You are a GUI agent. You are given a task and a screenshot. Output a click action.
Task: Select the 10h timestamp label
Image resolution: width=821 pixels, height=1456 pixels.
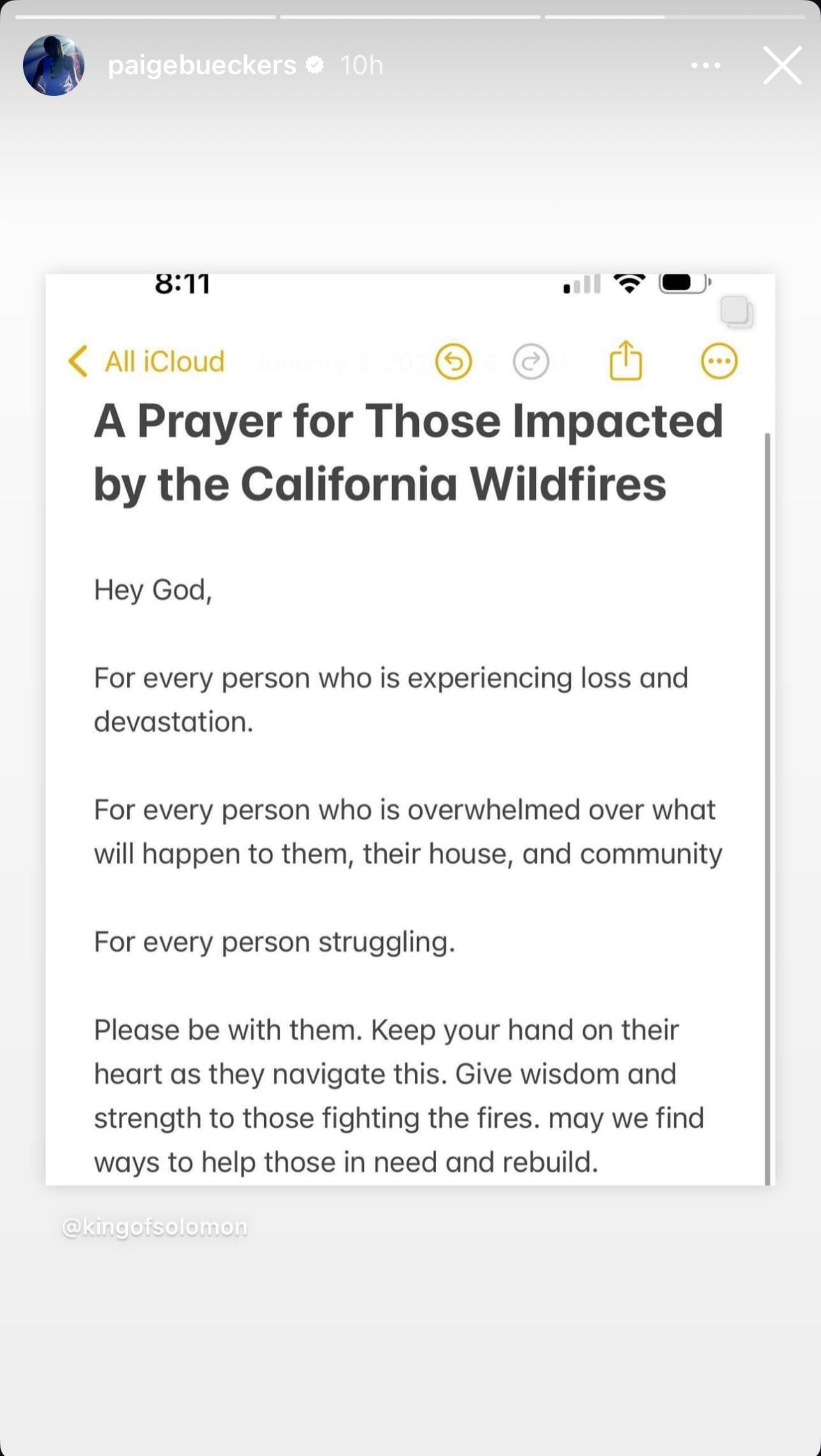coord(360,65)
